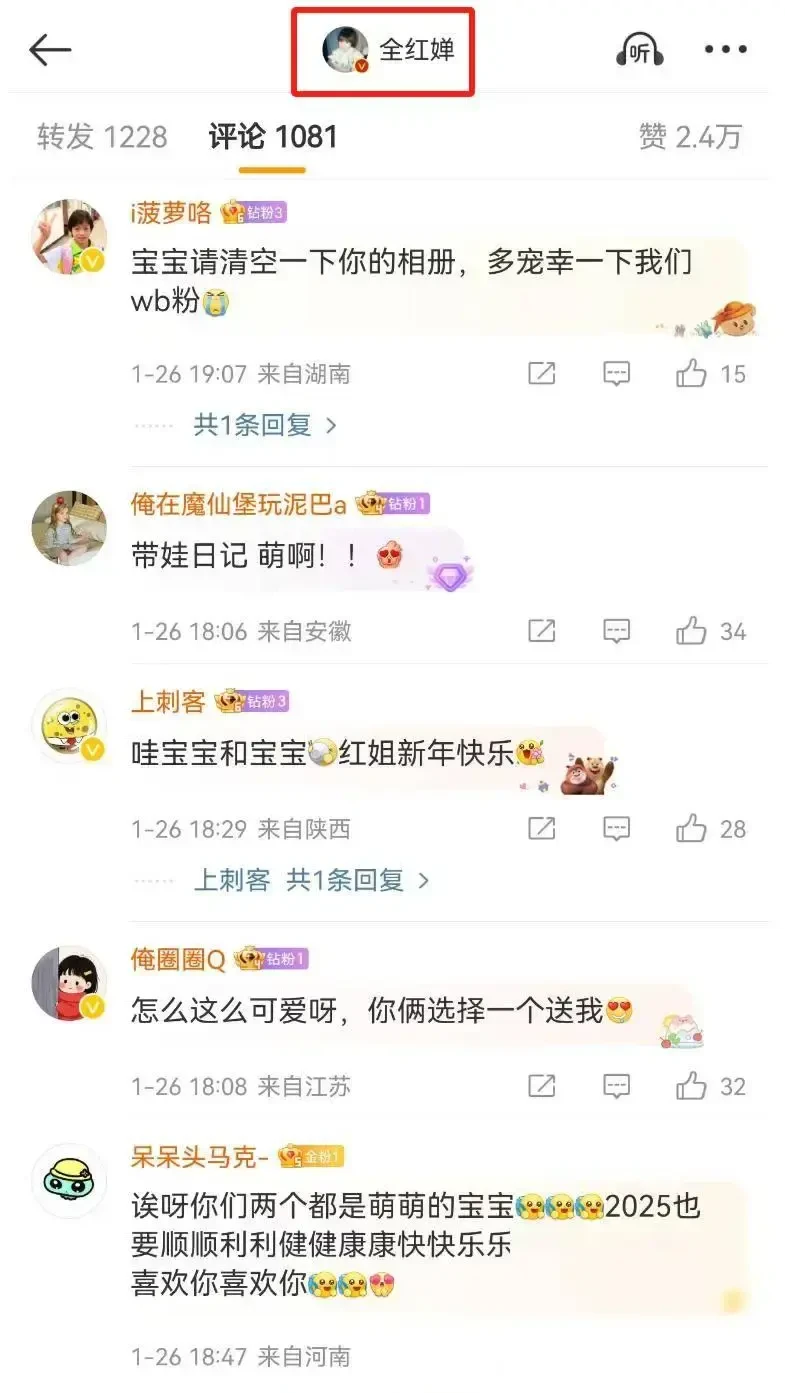The image size is (785, 1393).
Task: Switch to the 转发 1228 tab
Action: tap(102, 137)
